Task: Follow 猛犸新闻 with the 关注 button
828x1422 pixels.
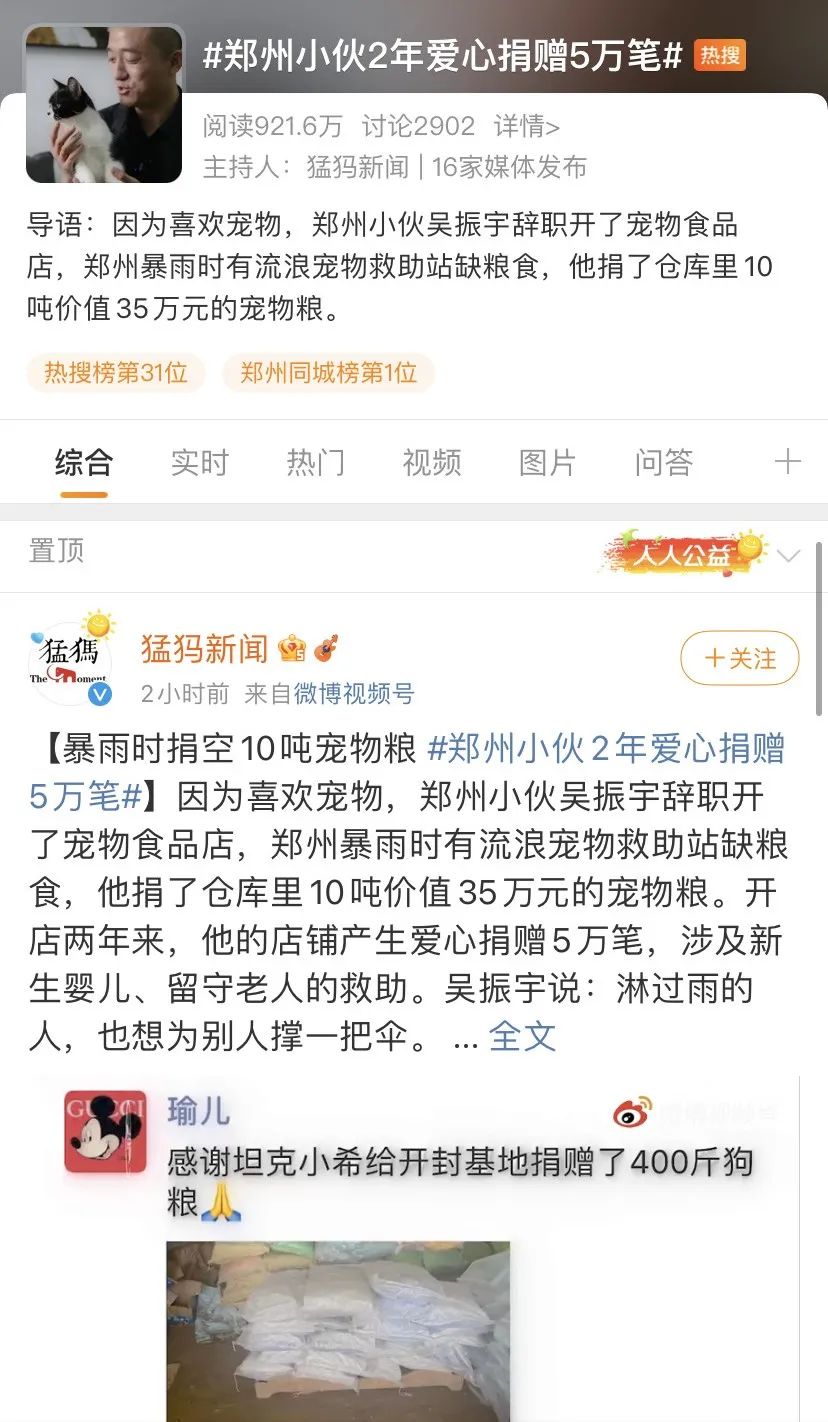Action: pos(739,658)
